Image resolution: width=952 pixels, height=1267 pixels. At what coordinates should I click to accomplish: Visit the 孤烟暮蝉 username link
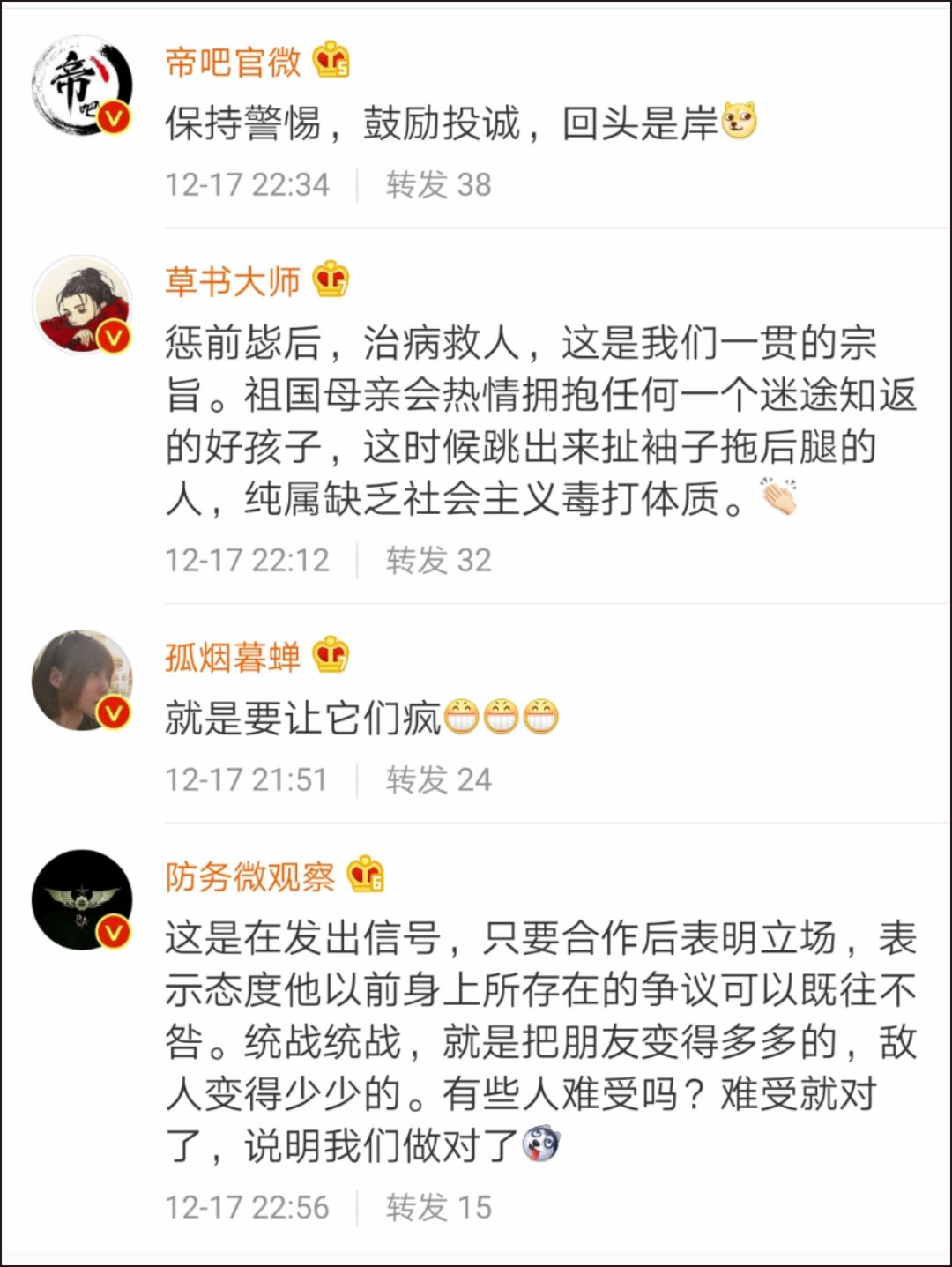click(x=233, y=657)
